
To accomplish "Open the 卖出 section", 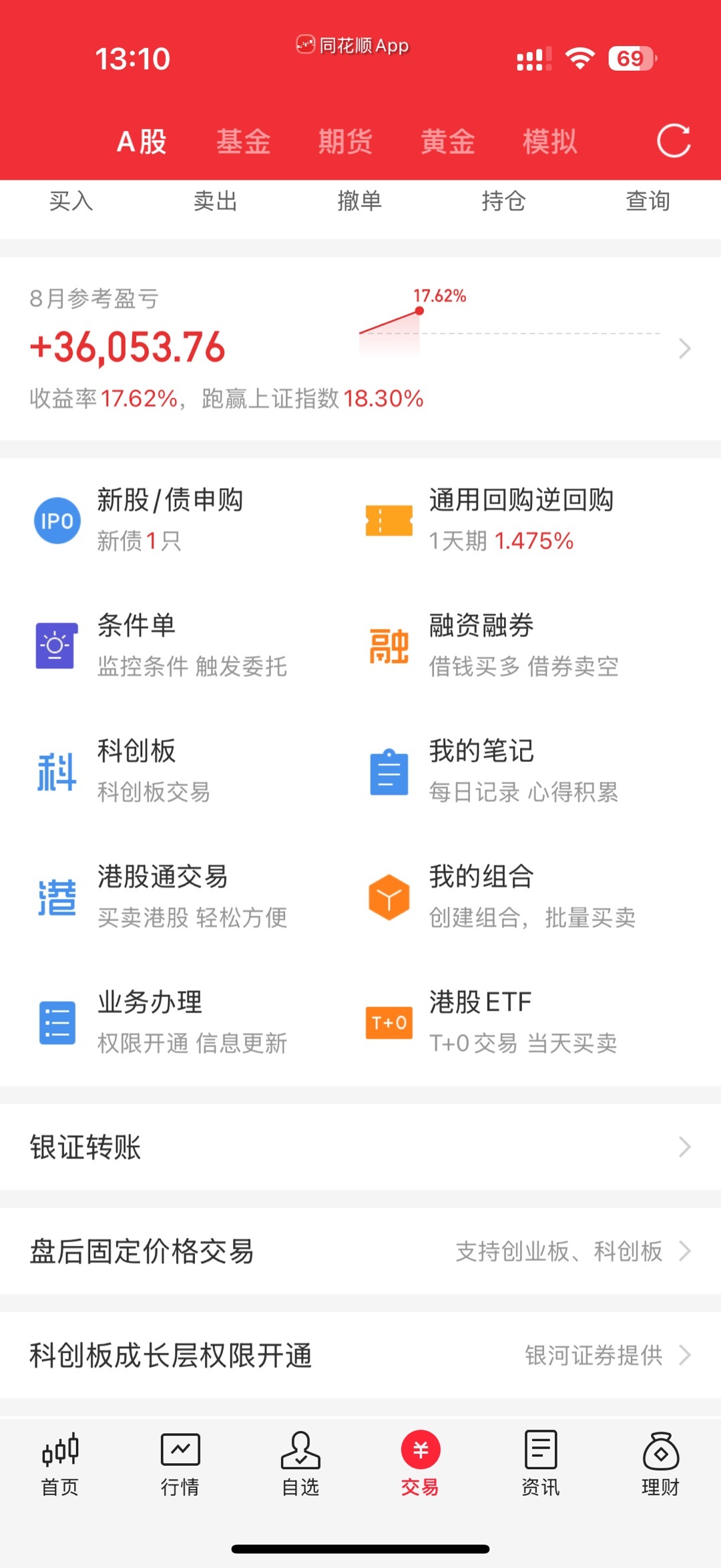I will 216,201.
